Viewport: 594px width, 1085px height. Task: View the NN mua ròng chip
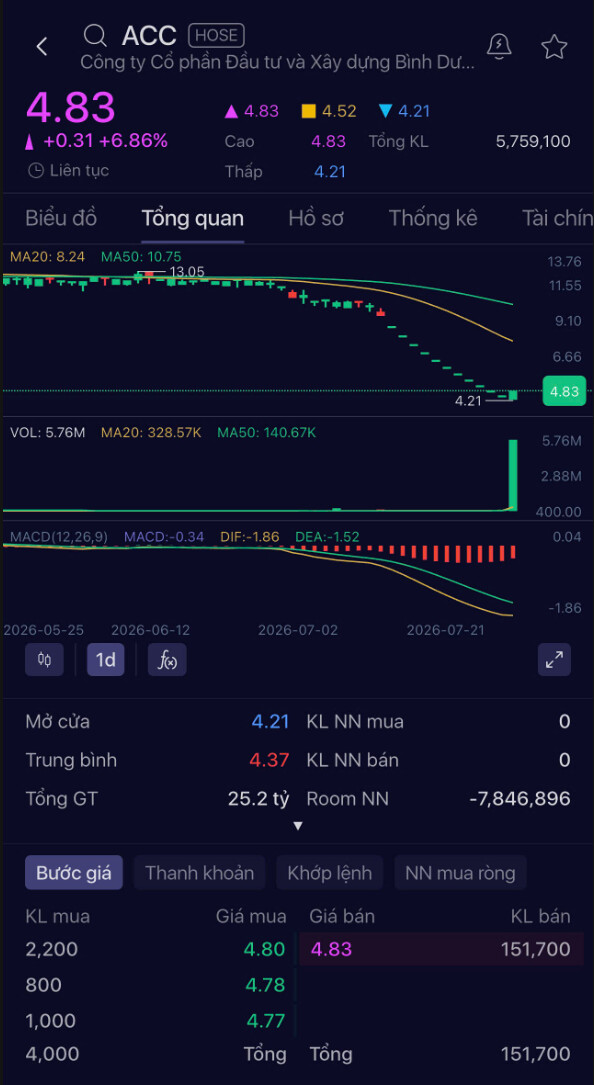pyautogui.click(x=460, y=873)
